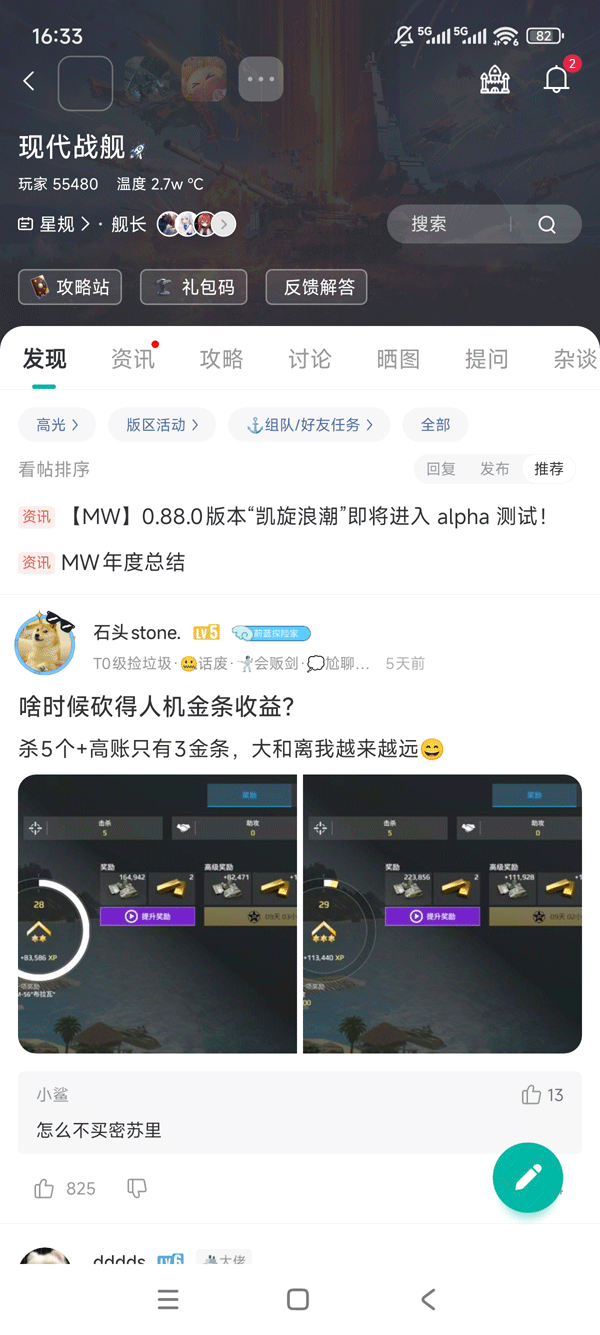This screenshot has height=1335, width=600.
Task: Switch to the 攻略 tab
Action: (221, 359)
